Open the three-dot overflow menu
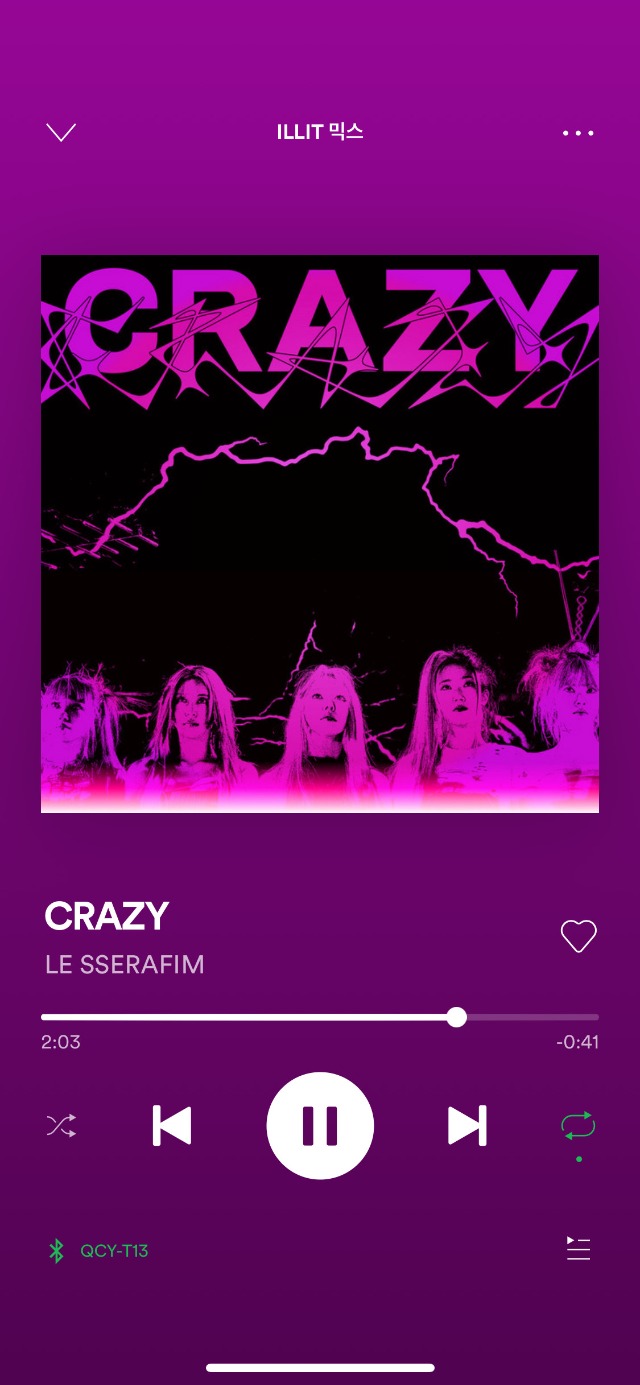640x1385 pixels. tap(578, 133)
